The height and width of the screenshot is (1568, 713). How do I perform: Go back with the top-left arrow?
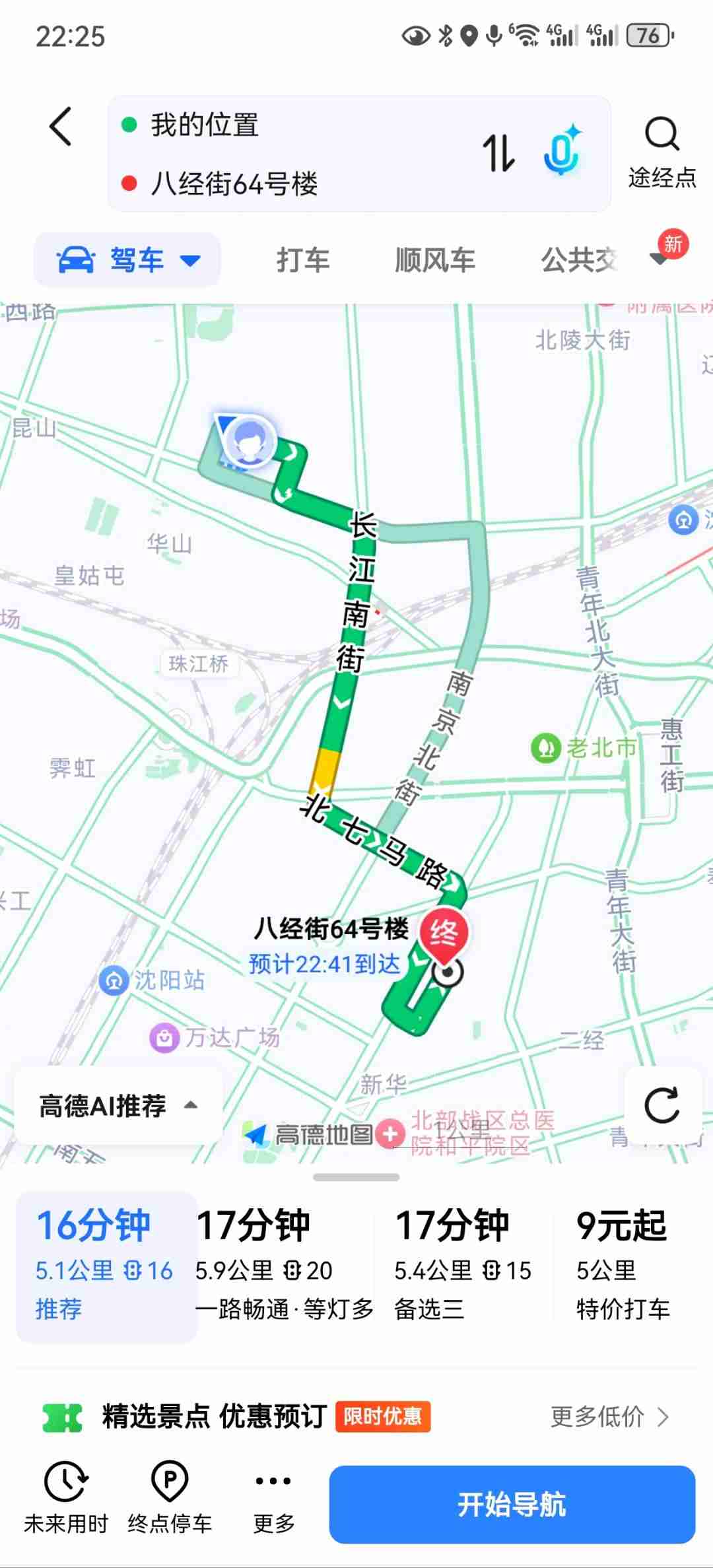61,127
